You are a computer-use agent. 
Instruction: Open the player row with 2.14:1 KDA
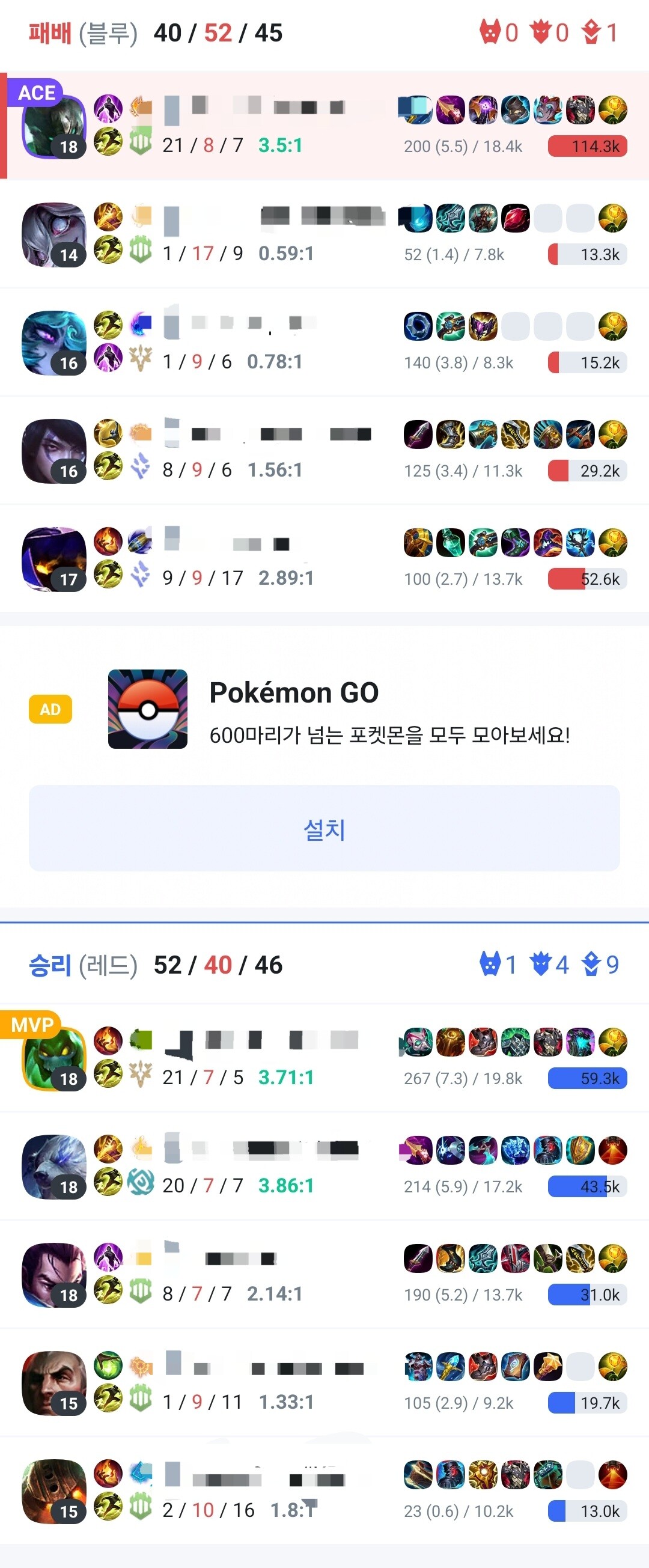pos(324,1275)
